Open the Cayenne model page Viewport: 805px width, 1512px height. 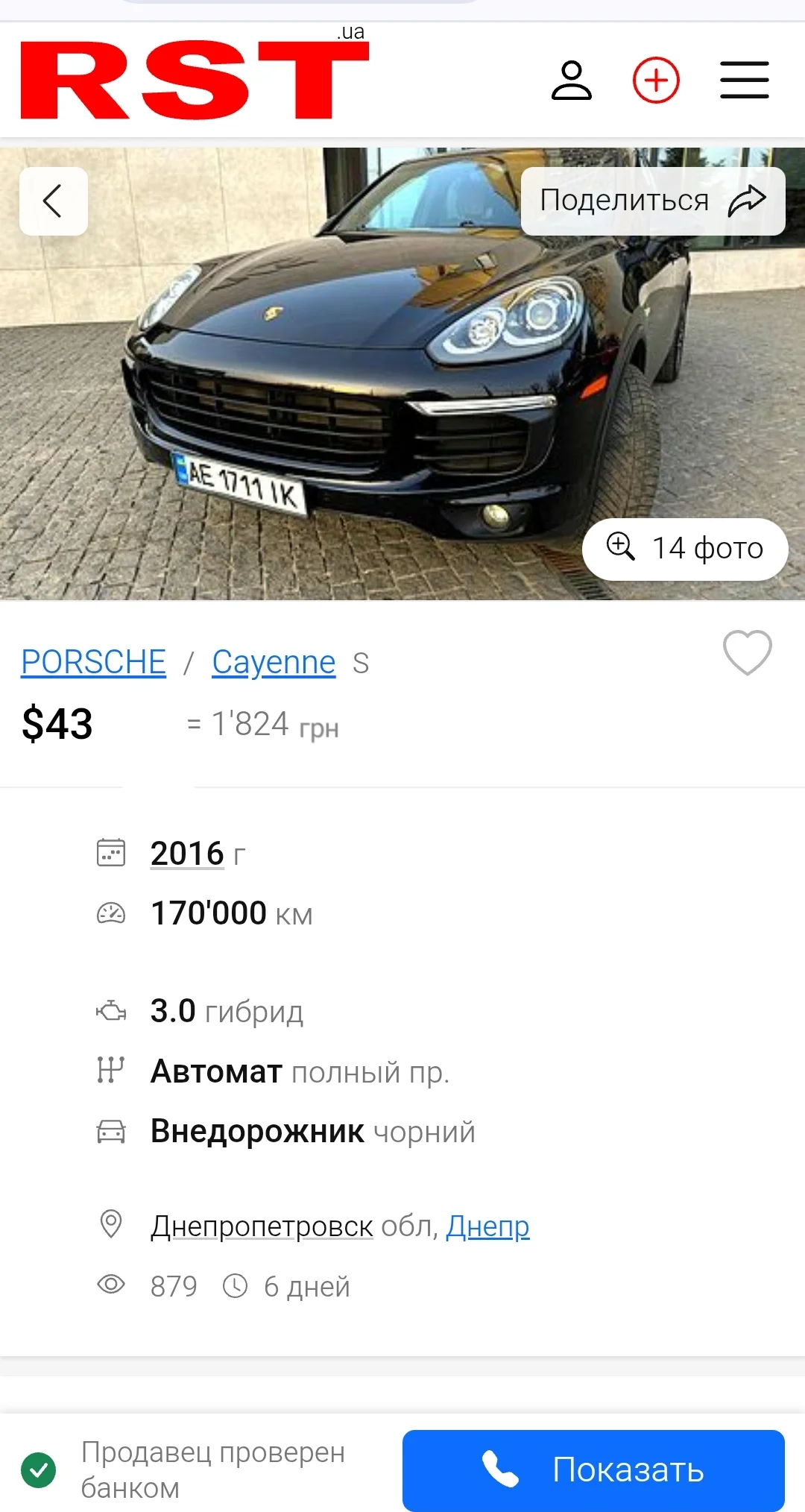[273, 661]
